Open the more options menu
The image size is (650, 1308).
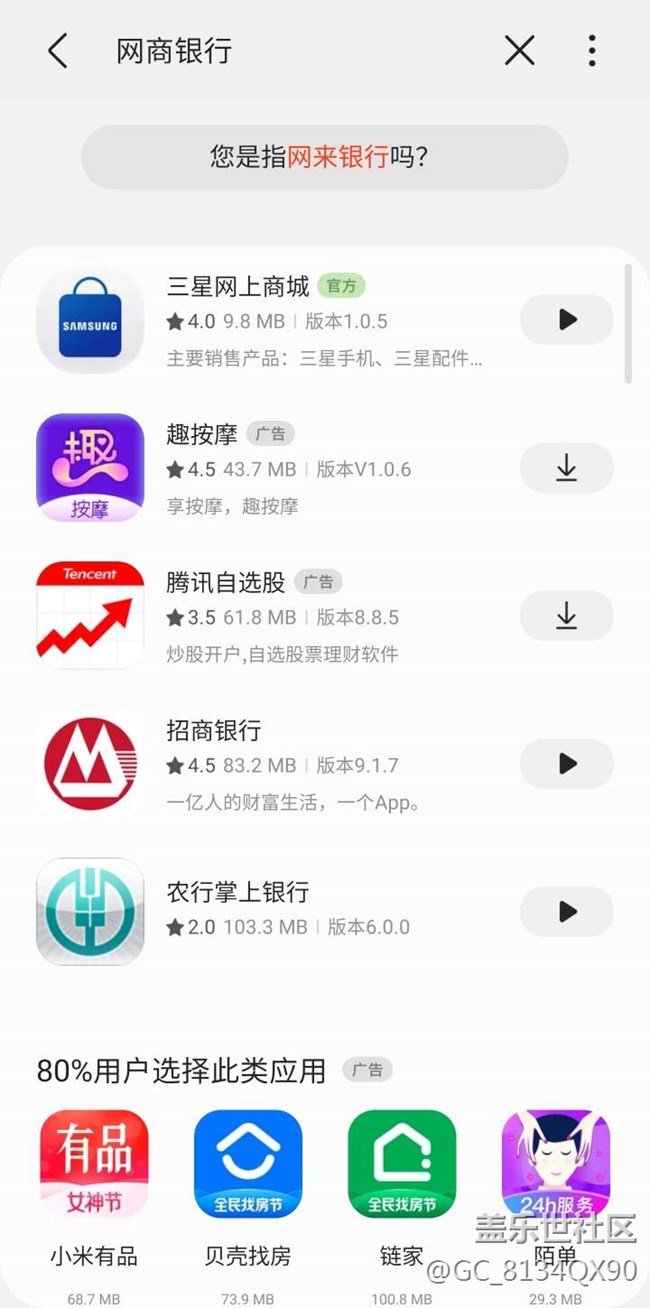pos(592,51)
